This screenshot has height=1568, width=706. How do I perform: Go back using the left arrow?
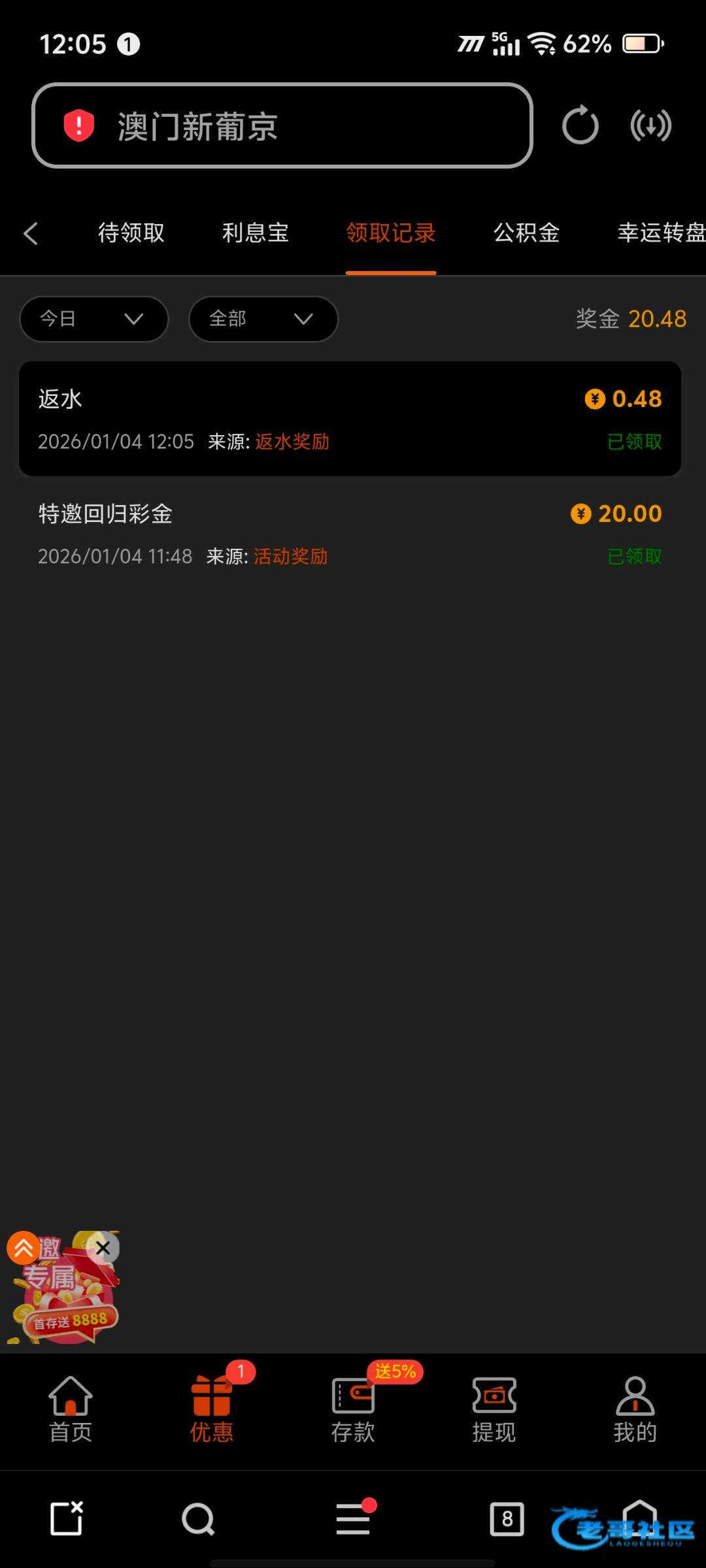(31, 233)
